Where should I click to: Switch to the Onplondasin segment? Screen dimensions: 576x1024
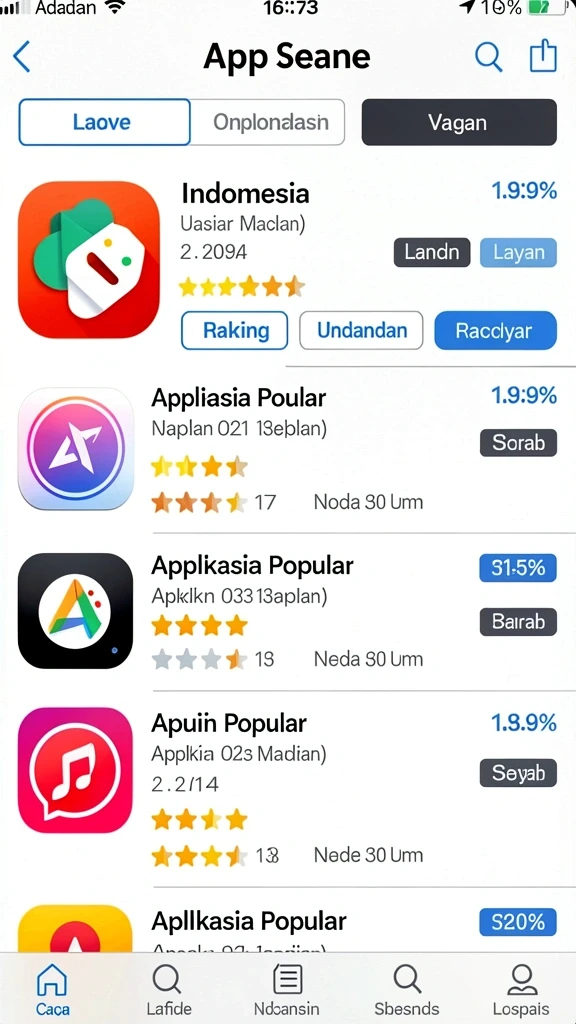268,122
